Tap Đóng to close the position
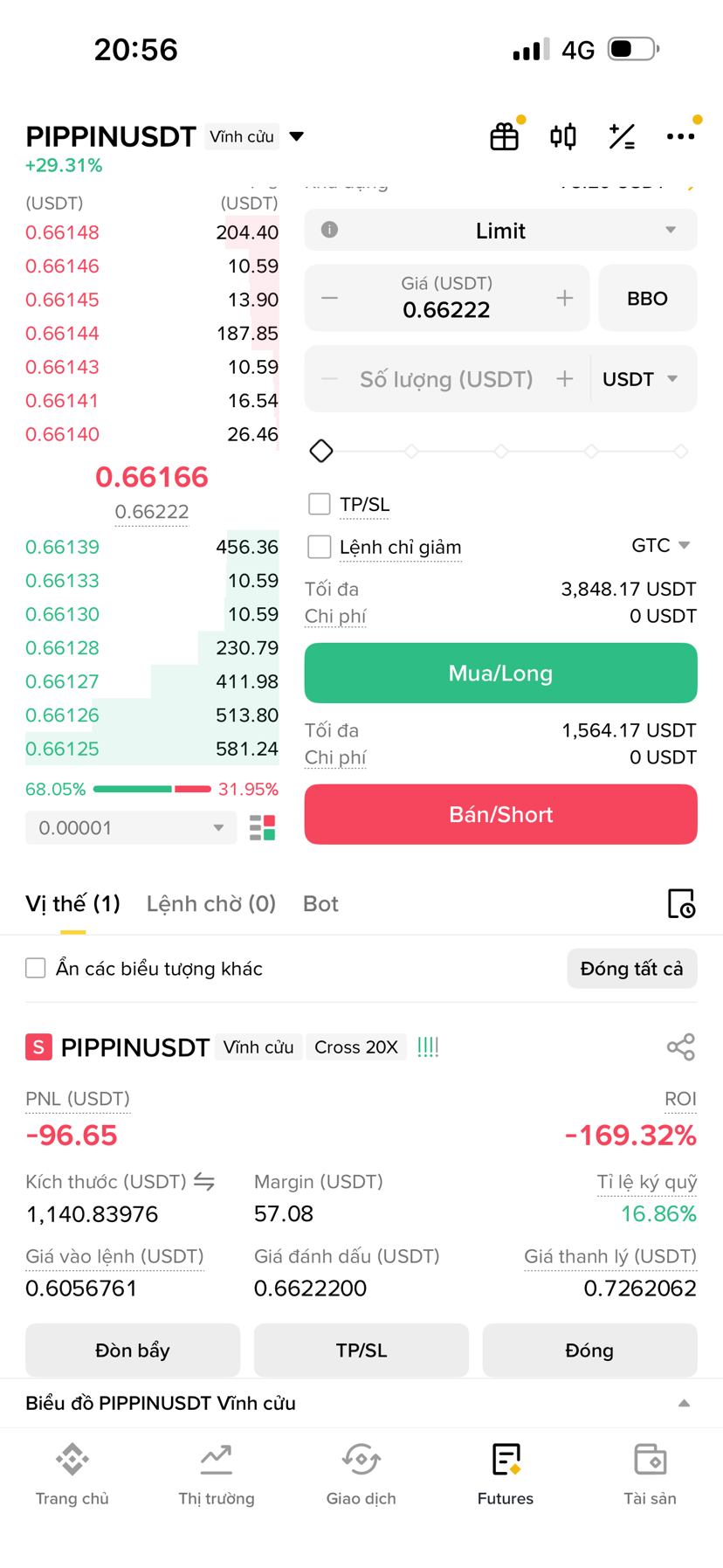 coord(589,1350)
